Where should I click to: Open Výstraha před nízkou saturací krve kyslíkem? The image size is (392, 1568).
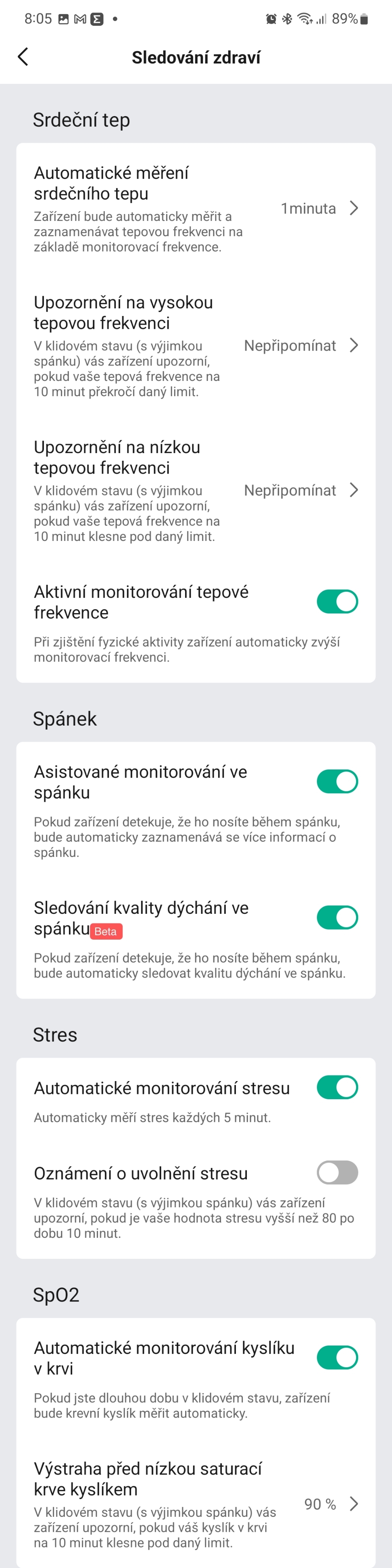tap(196, 1504)
